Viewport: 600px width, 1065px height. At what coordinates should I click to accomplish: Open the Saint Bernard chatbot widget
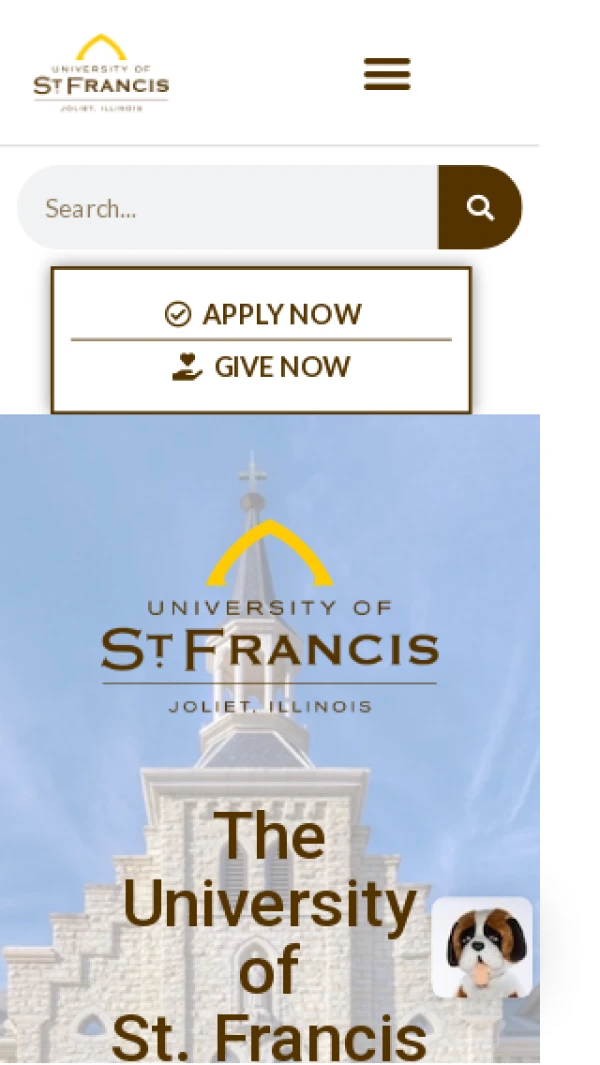pos(481,948)
